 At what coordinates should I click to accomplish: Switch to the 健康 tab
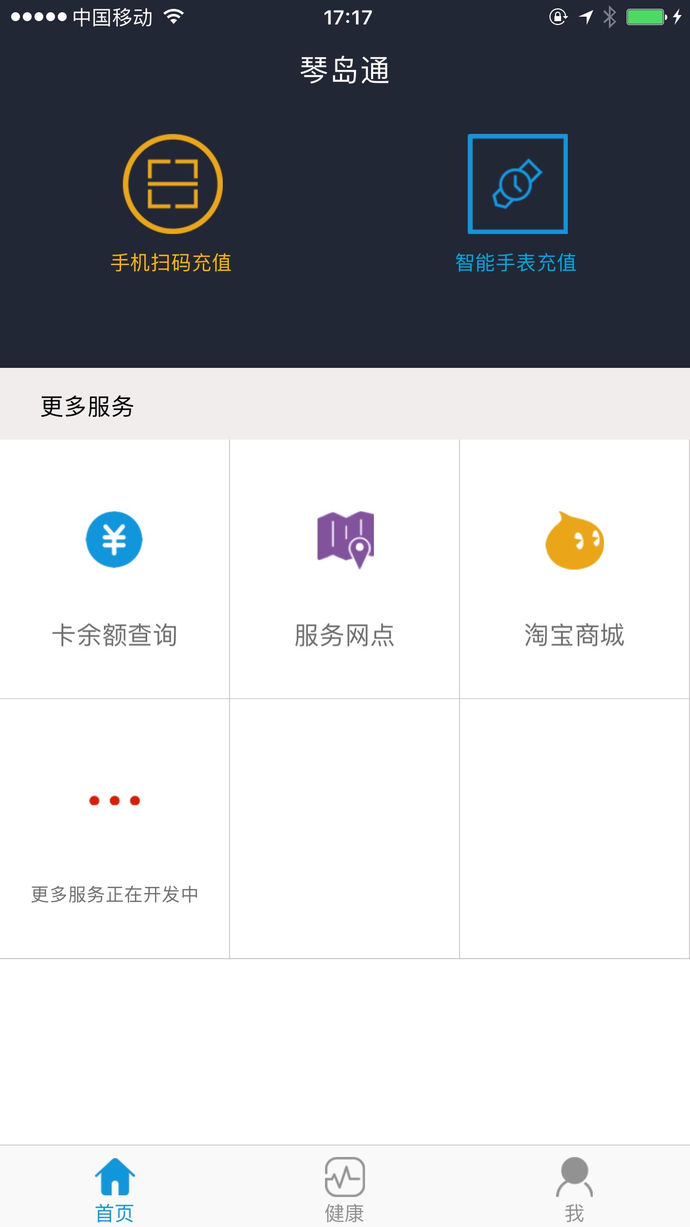tap(345, 1188)
